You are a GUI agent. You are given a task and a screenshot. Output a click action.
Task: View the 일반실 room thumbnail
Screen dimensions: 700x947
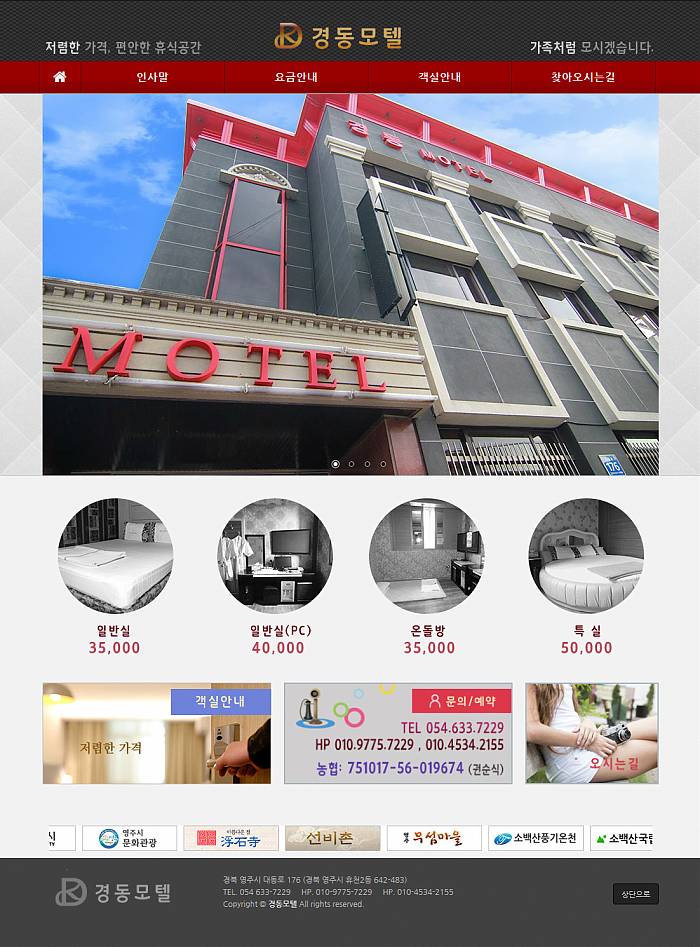(x=116, y=556)
